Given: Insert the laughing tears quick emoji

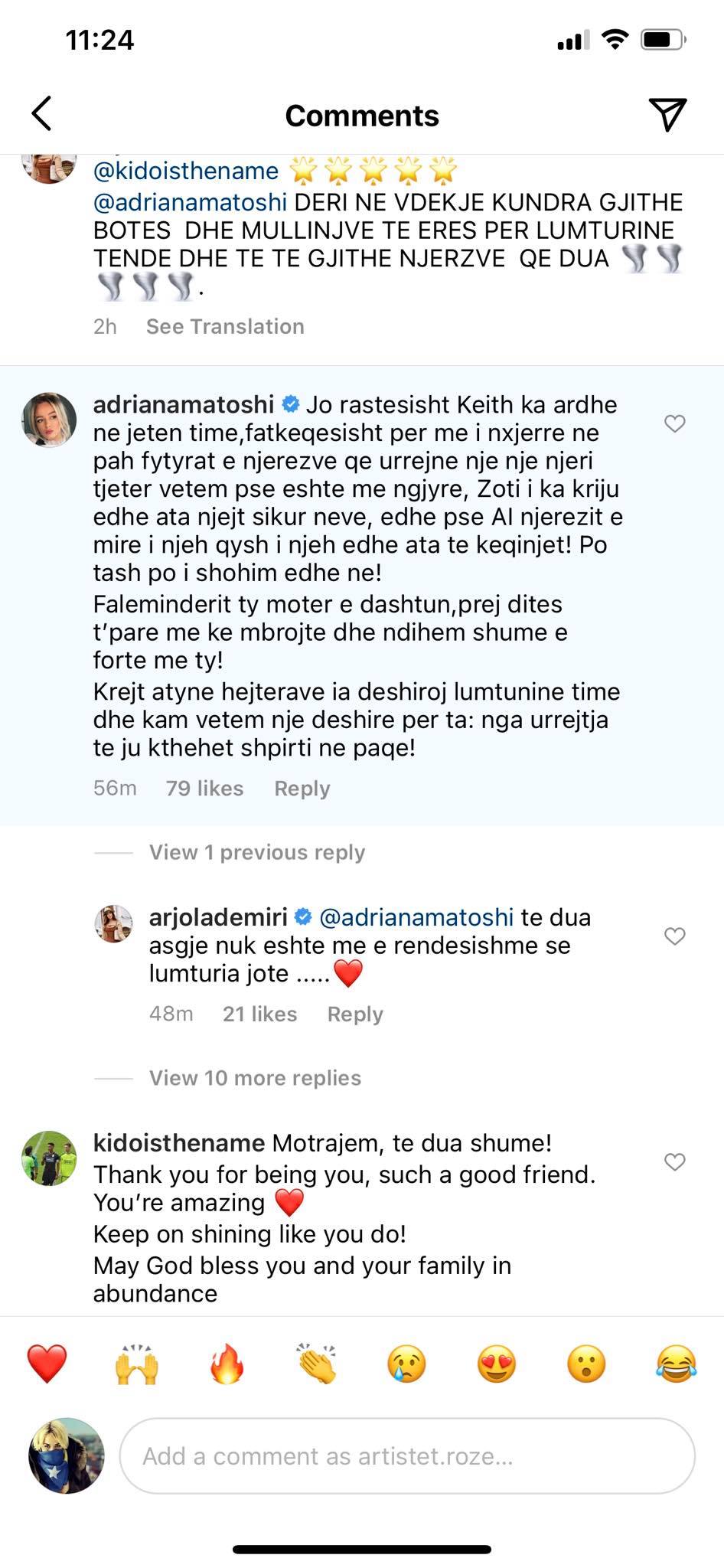Looking at the screenshot, I should tap(677, 1364).
